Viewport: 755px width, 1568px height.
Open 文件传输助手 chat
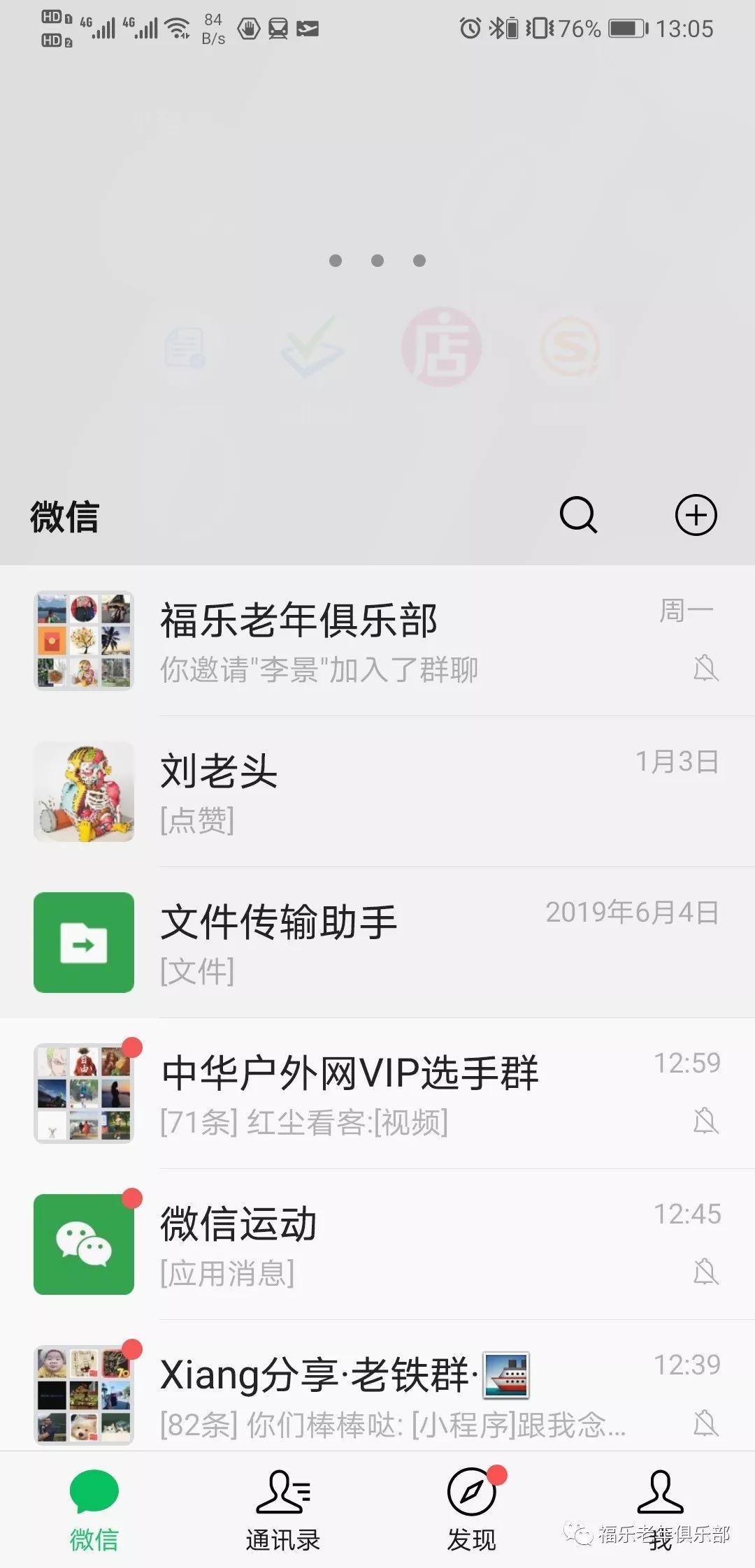click(377, 942)
